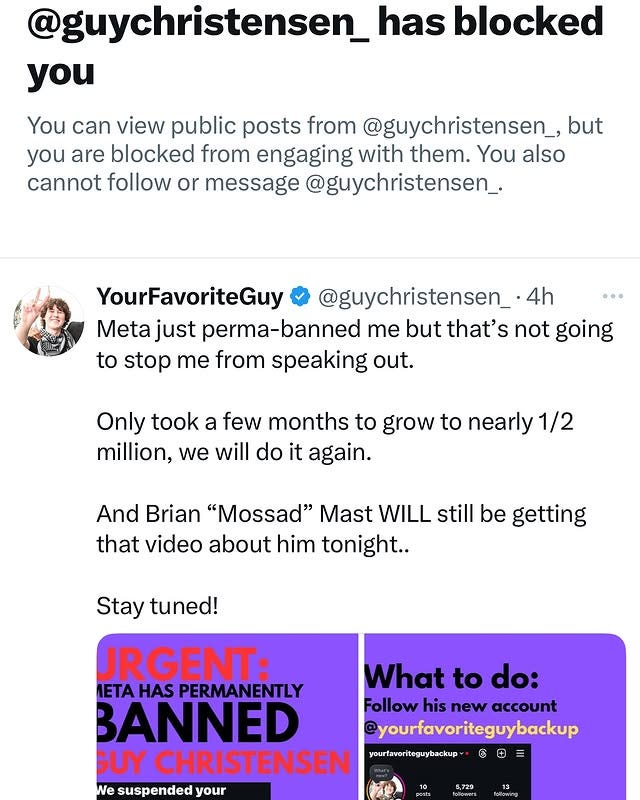This screenshot has width=640, height=800.
Task: Open the "URGENT: Meta has permanently banned" image
Action: [x=227, y=716]
